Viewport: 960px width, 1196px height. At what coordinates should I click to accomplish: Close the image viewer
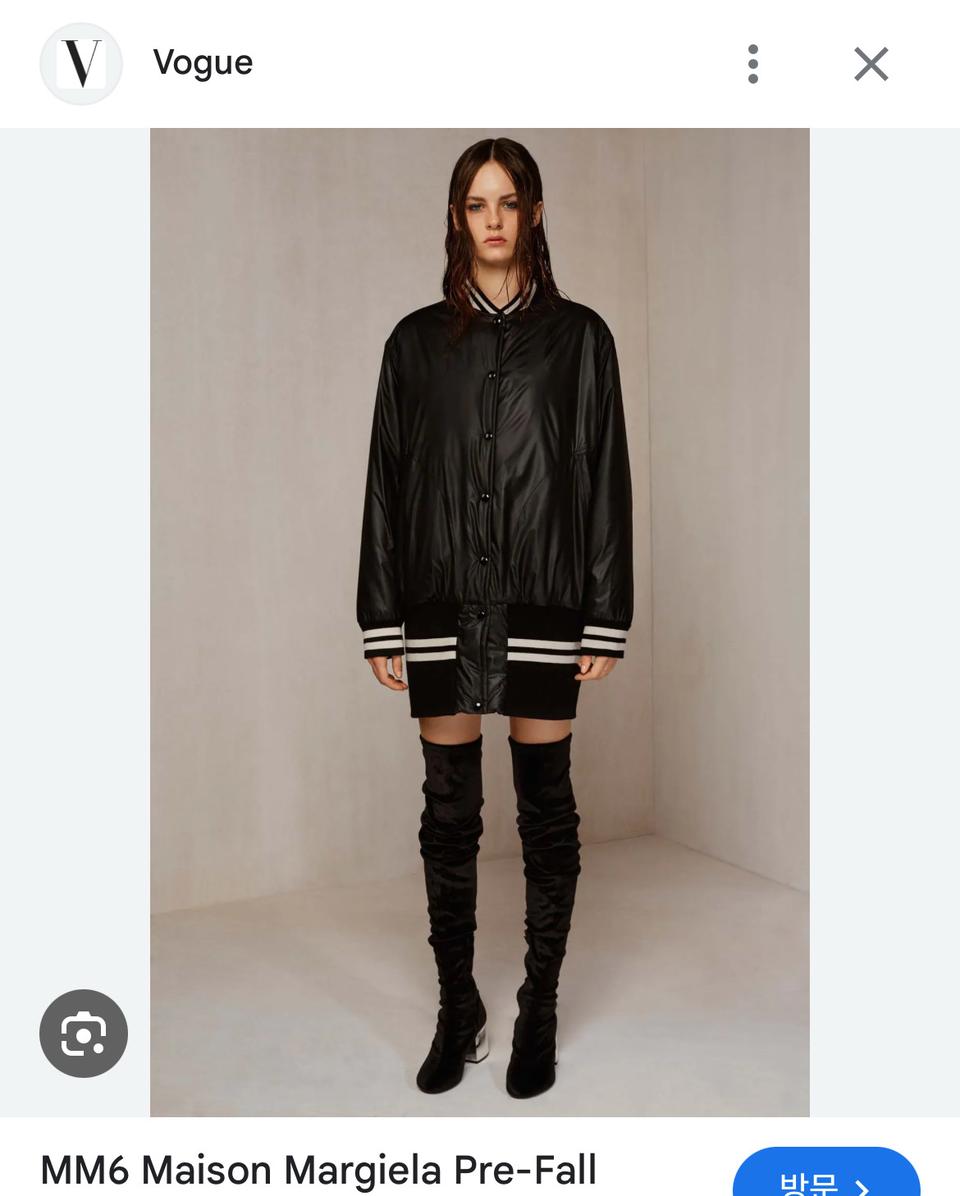click(871, 64)
